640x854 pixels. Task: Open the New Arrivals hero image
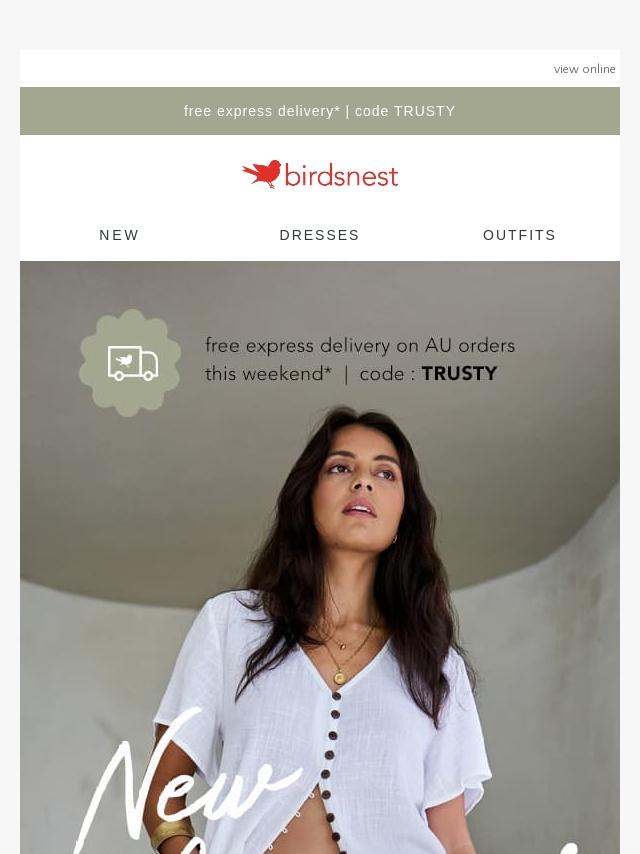pos(320,600)
